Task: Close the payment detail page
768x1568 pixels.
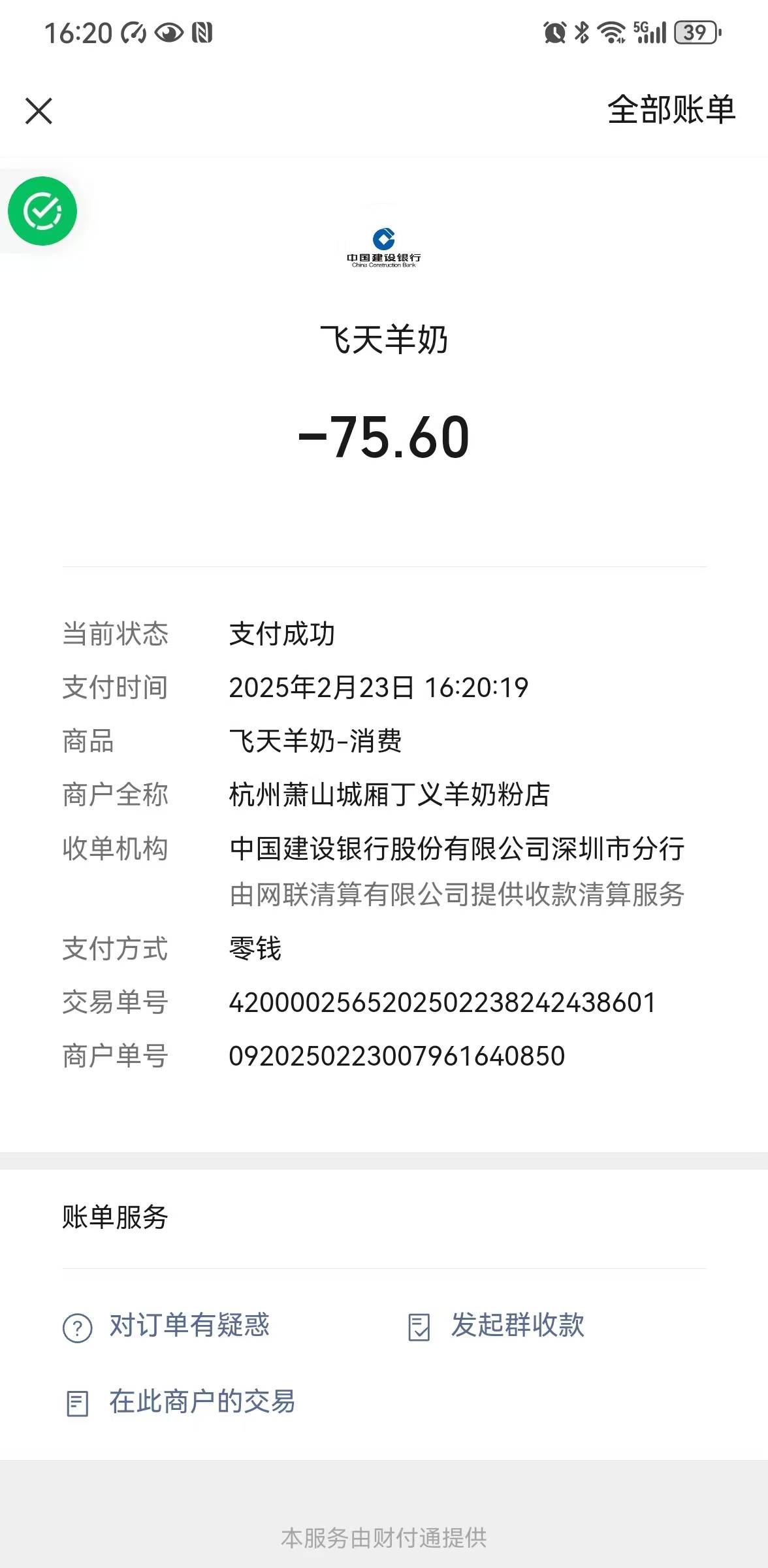Action: [x=39, y=110]
